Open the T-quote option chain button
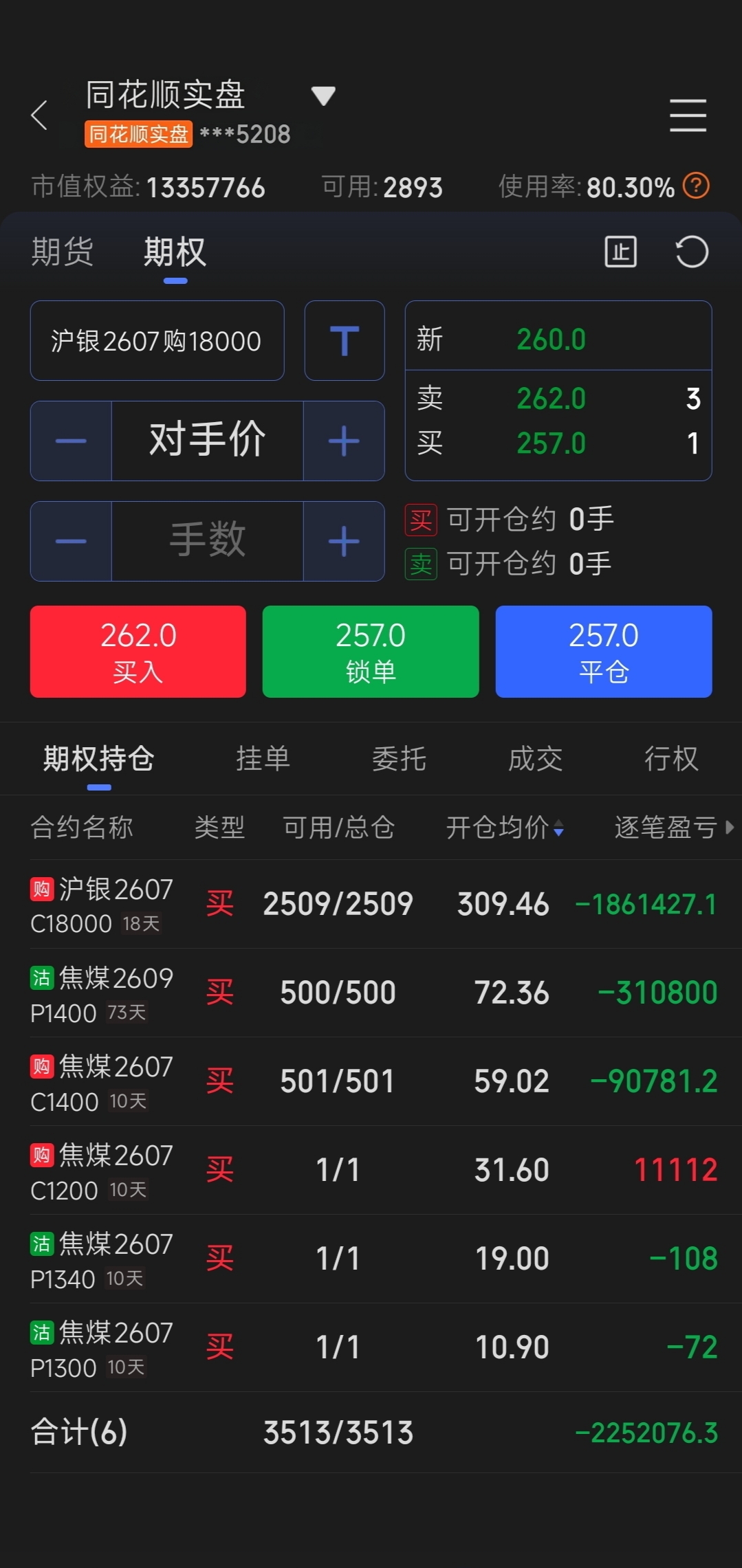The width and height of the screenshot is (742, 1568). [345, 341]
